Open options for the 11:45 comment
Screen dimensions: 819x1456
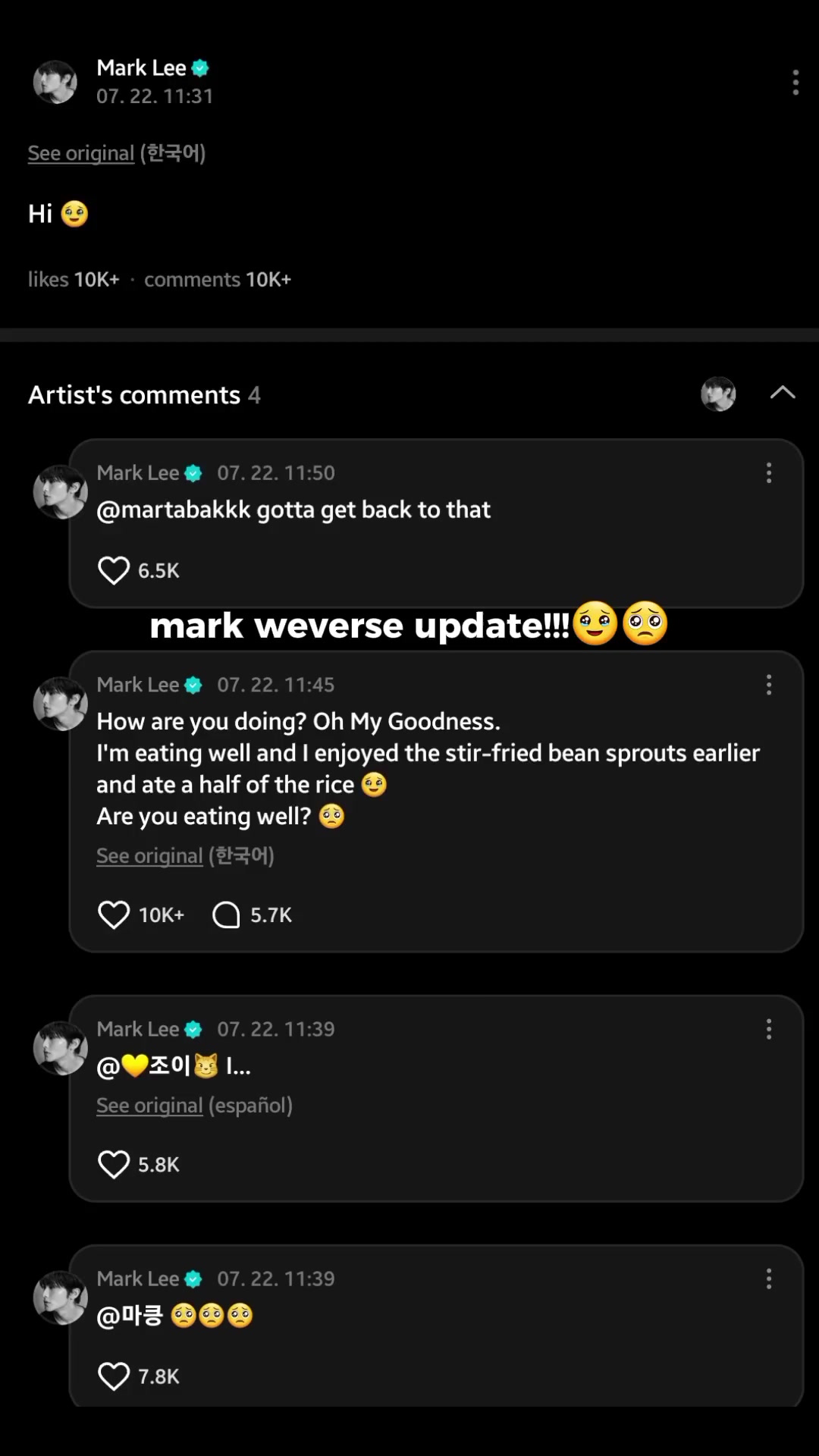pos(768,685)
